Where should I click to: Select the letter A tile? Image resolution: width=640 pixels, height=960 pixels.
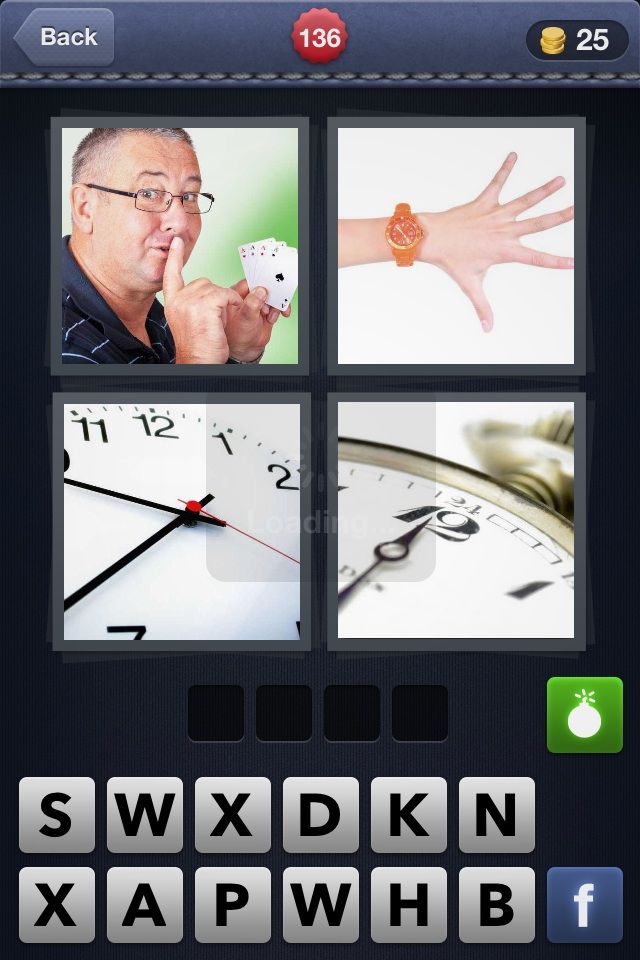tap(144, 904)
